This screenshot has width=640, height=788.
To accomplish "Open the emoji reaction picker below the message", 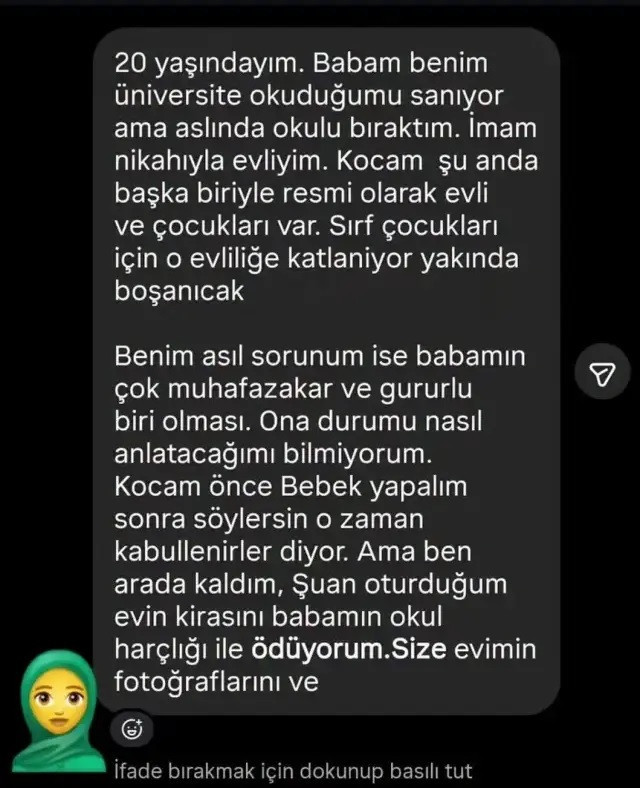I will click(131, 729).
